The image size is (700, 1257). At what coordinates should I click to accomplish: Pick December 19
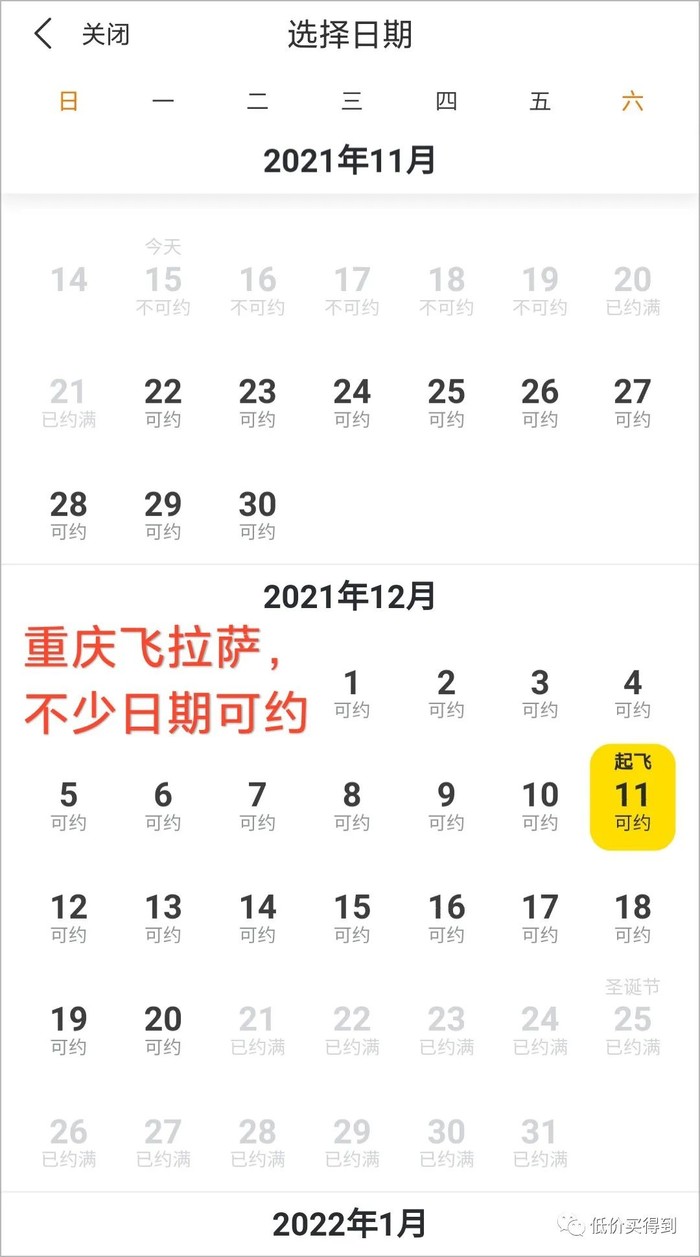click(x=69, y=1029)
